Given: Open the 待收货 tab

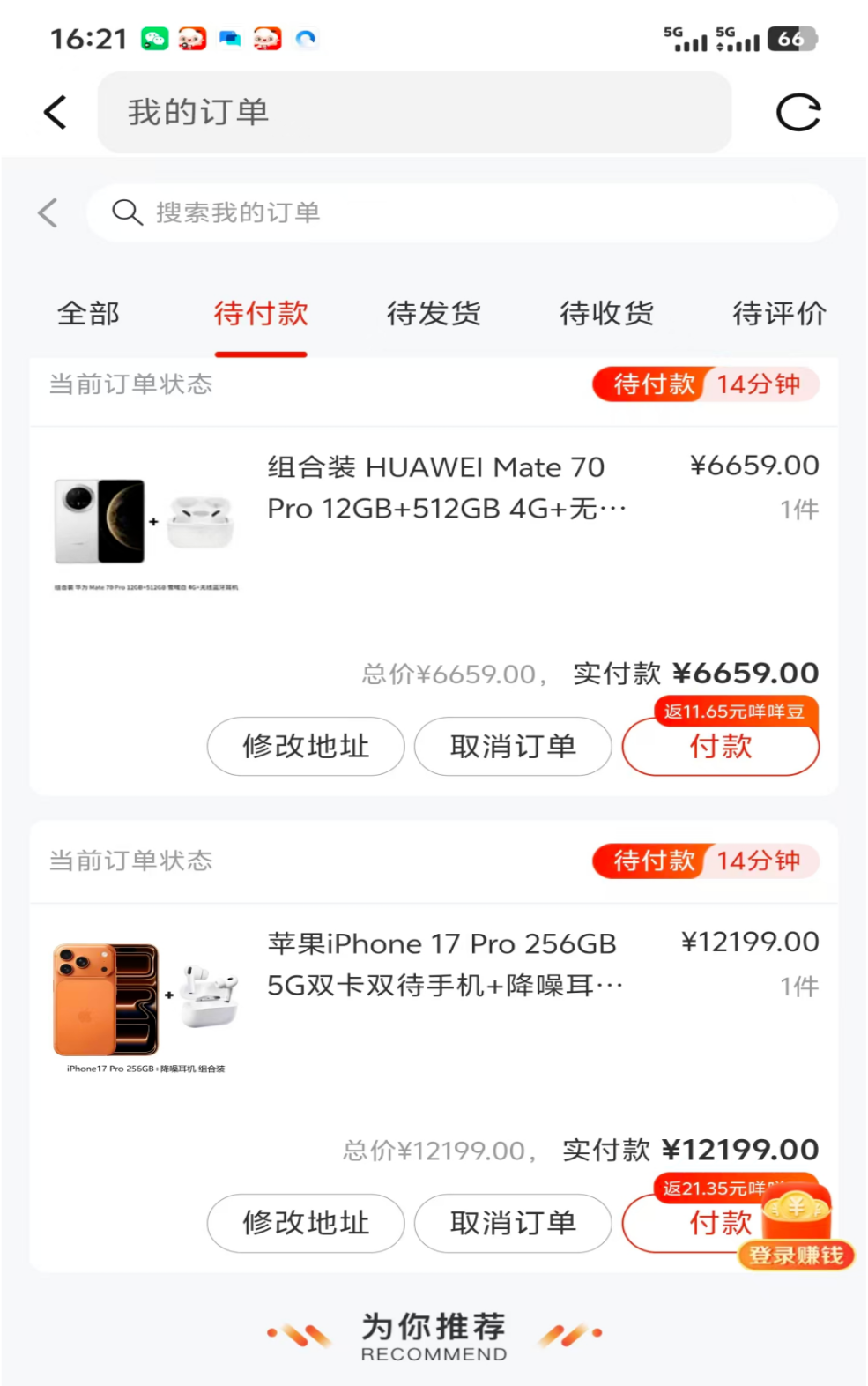Looking at the screenshot, I should 606,314.
